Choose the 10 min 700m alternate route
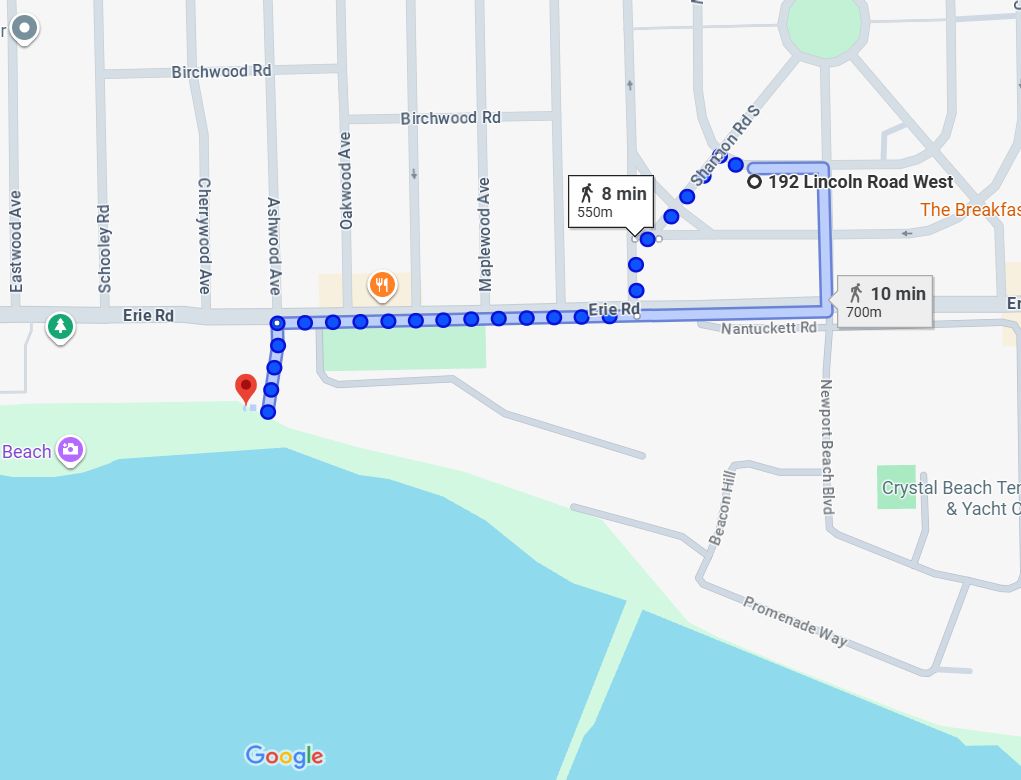This screenshot has height=780, width=1021. click(x=885, y=301)
